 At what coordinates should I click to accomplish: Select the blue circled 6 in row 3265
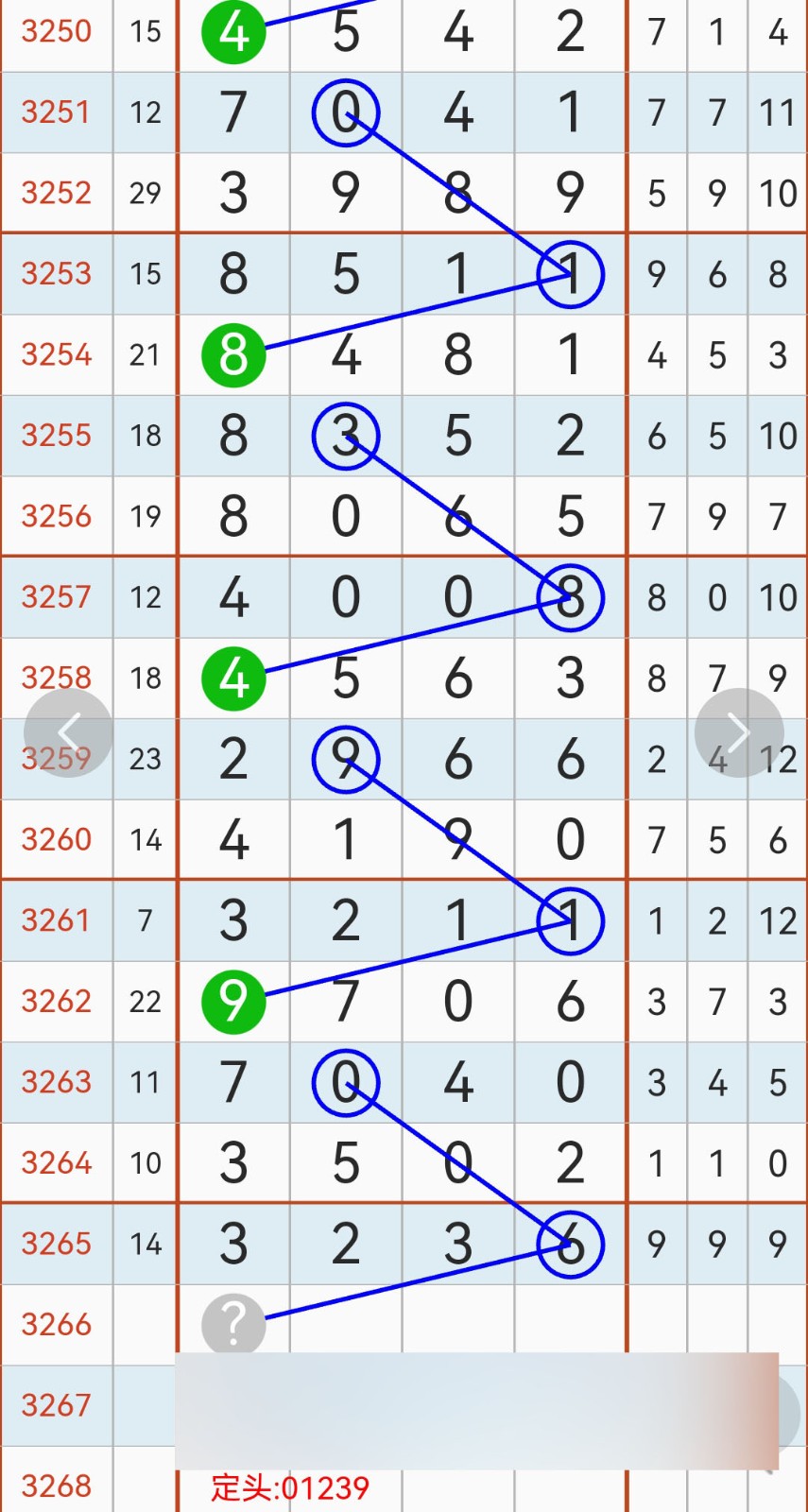pyautogui.click(x=571, y=1245)
